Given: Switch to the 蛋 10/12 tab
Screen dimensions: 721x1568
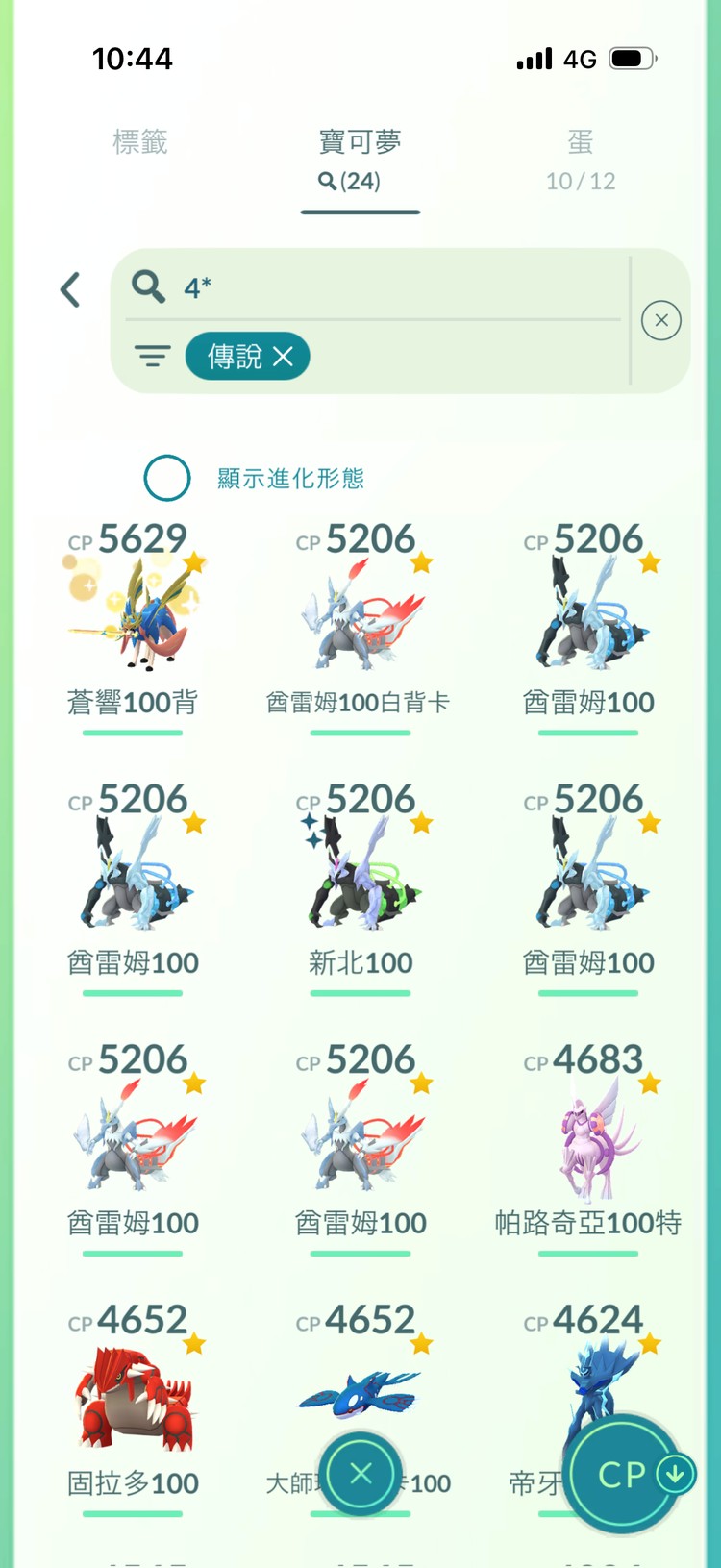Looking at the screenshot, I should pos(582,159).
